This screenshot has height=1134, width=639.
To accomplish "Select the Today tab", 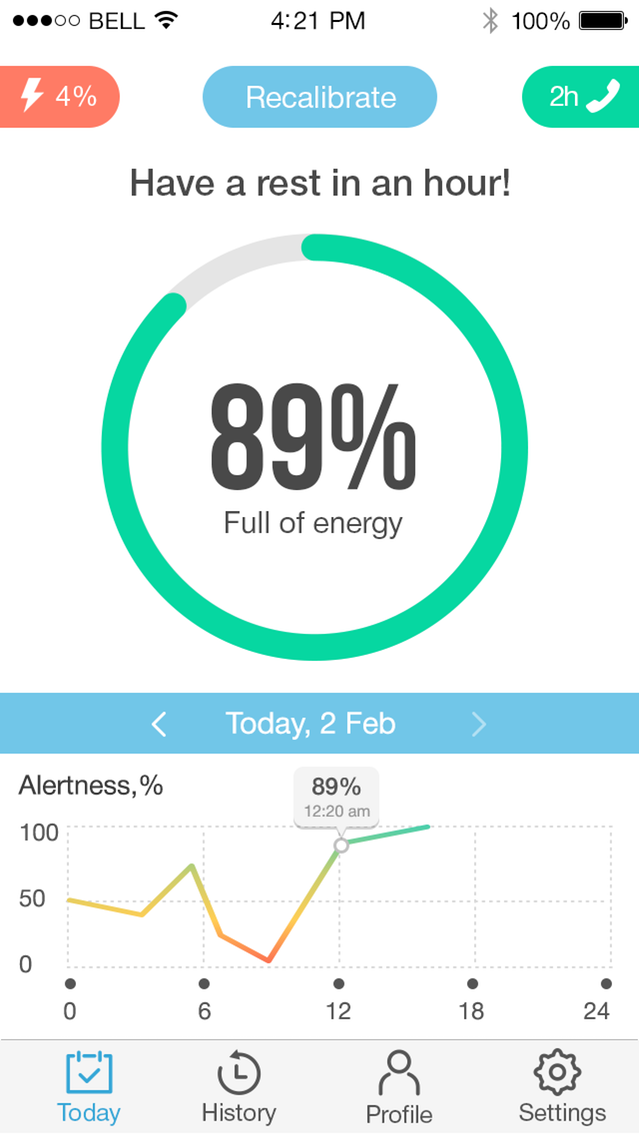I will 89,1087.
